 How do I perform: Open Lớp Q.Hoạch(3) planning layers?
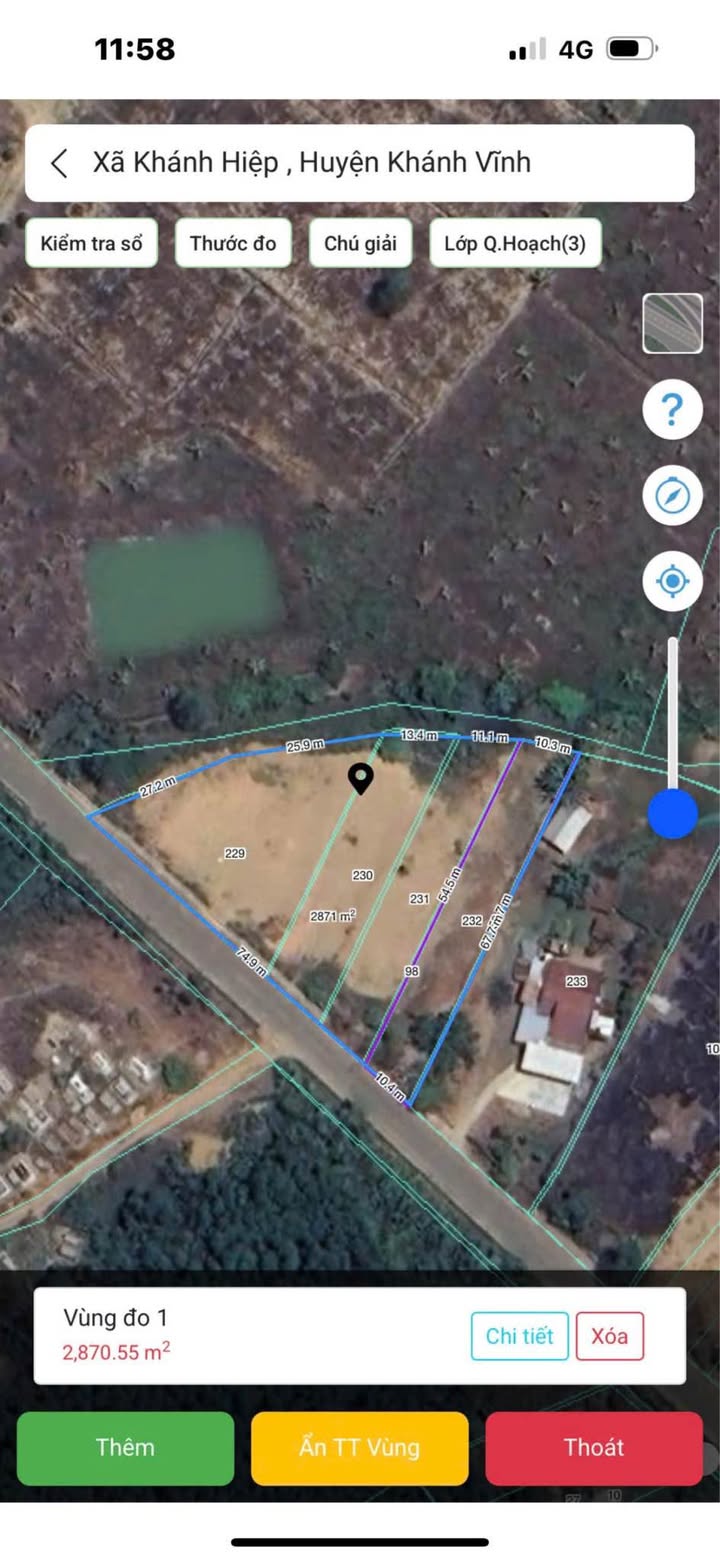coord(515,243)
